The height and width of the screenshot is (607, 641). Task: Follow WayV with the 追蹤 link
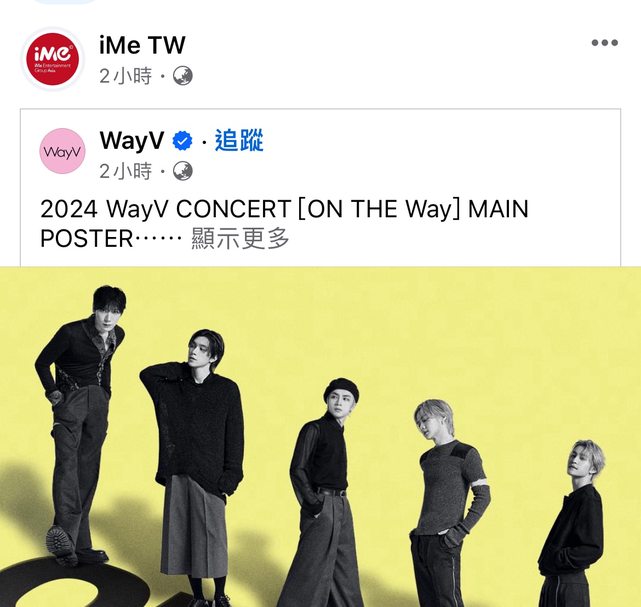(239, 141)
